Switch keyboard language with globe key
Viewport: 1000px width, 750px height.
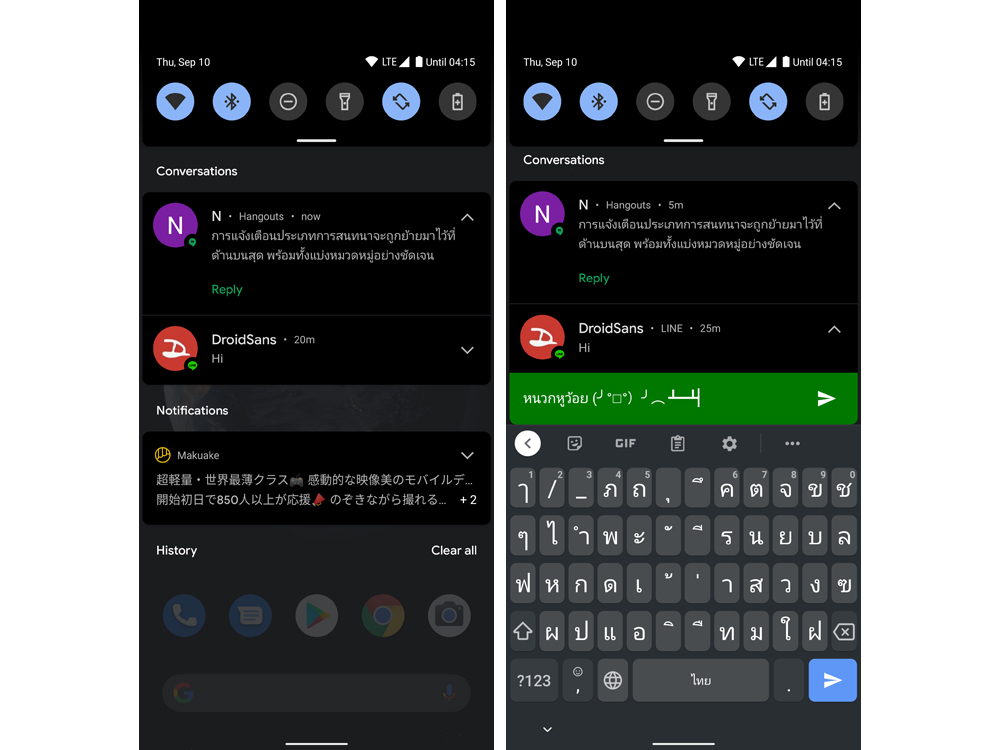pos(612,680)
